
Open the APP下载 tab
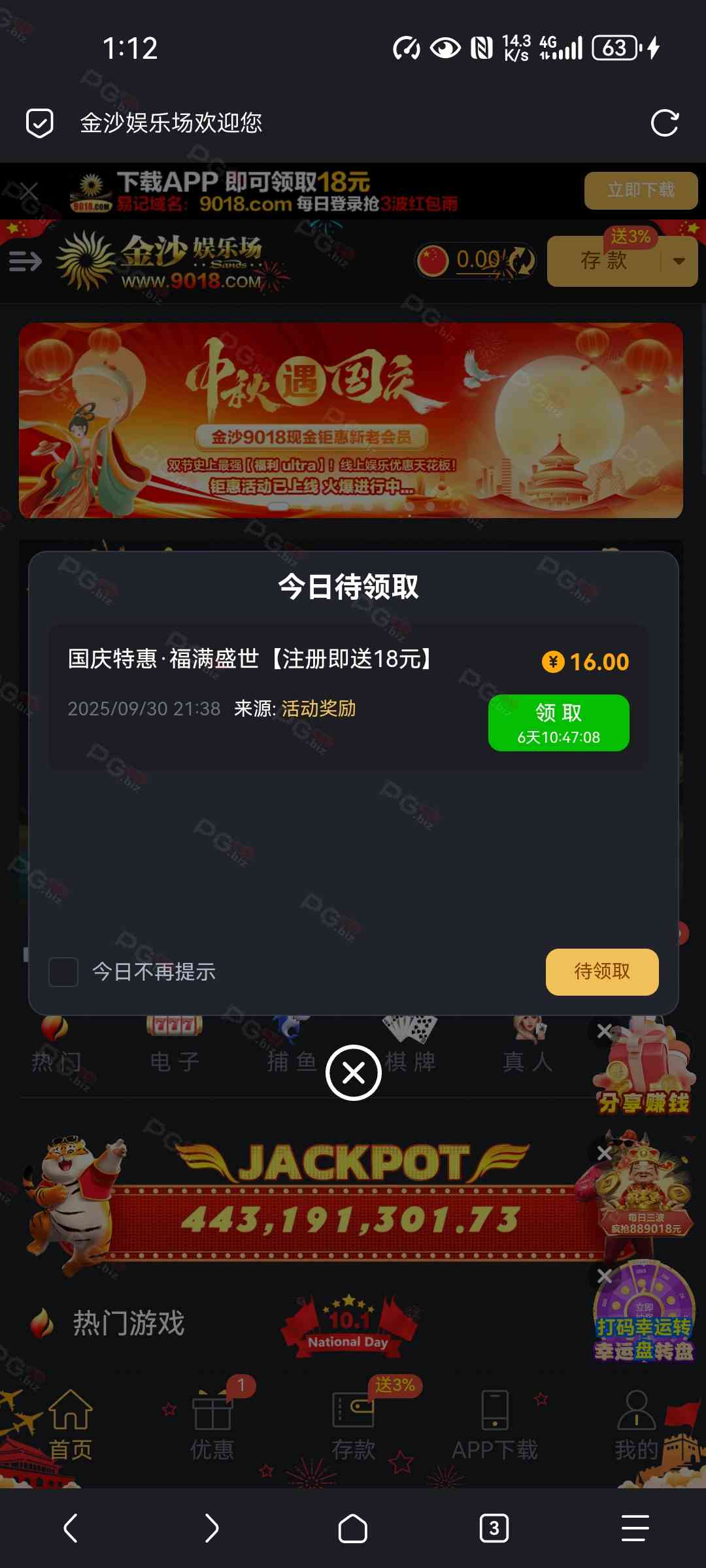point(495,1423)
